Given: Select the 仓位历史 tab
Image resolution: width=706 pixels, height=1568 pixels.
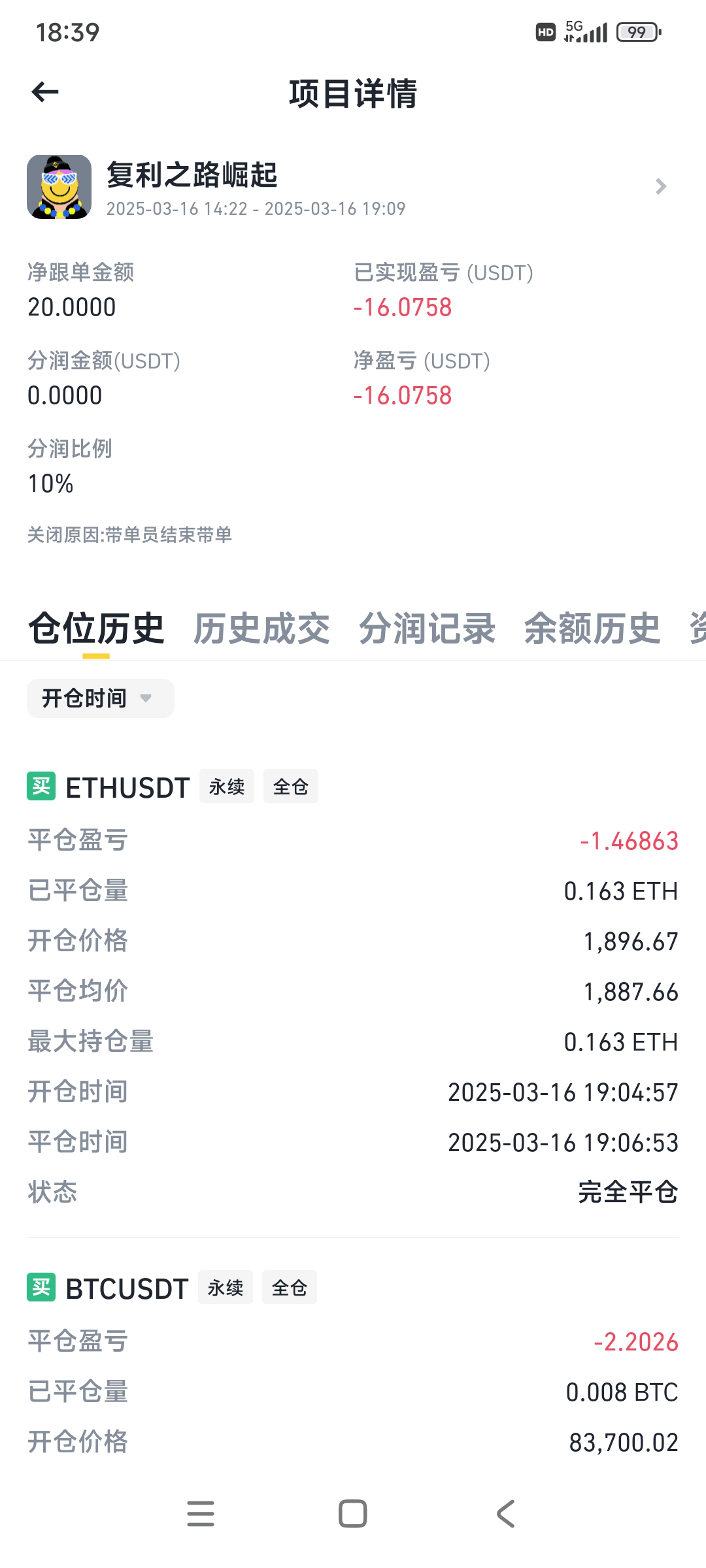Looking at the screenshot, I should coord(96,629).
